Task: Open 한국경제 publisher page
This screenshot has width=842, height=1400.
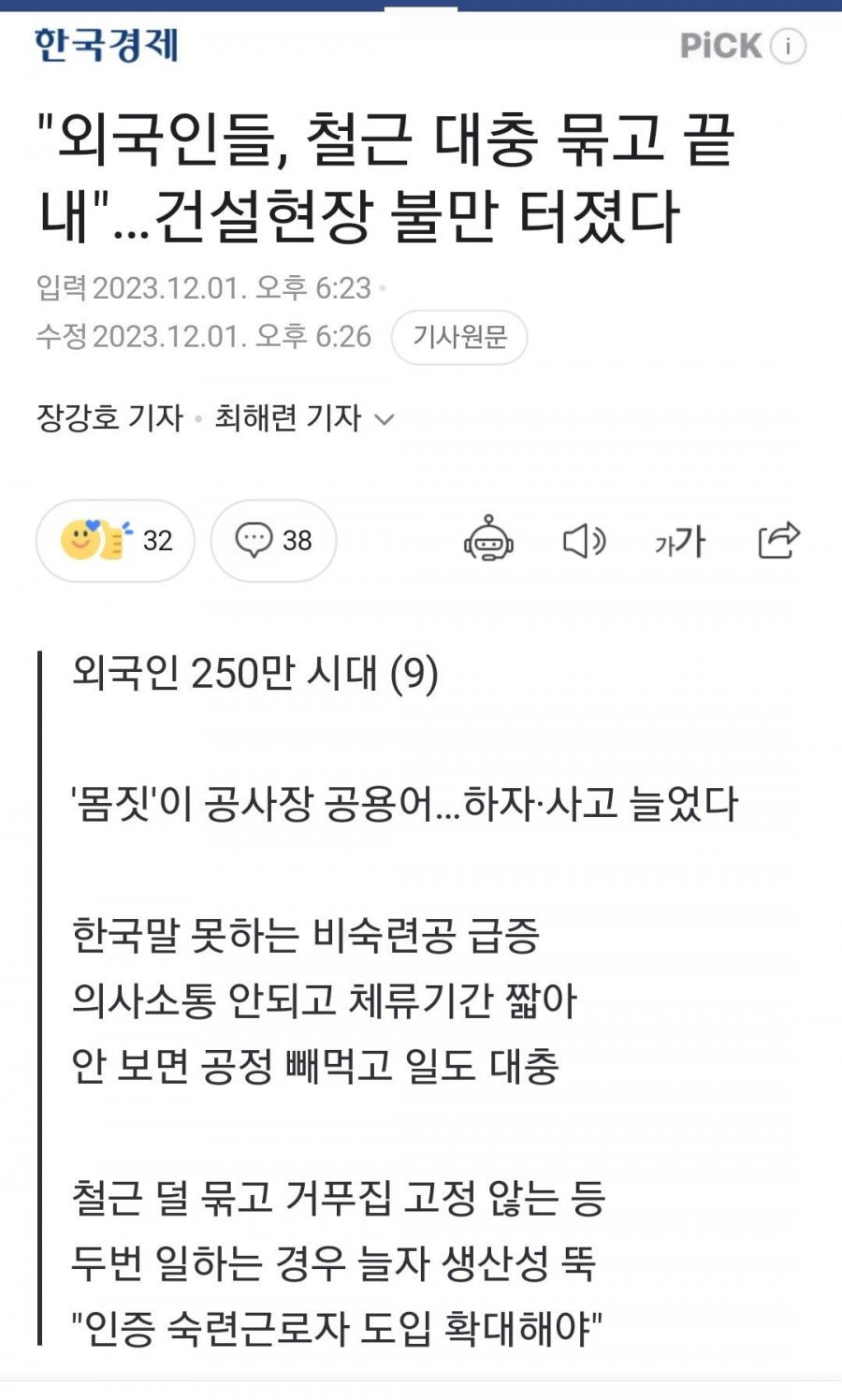Action: click(x=106, y=45)
